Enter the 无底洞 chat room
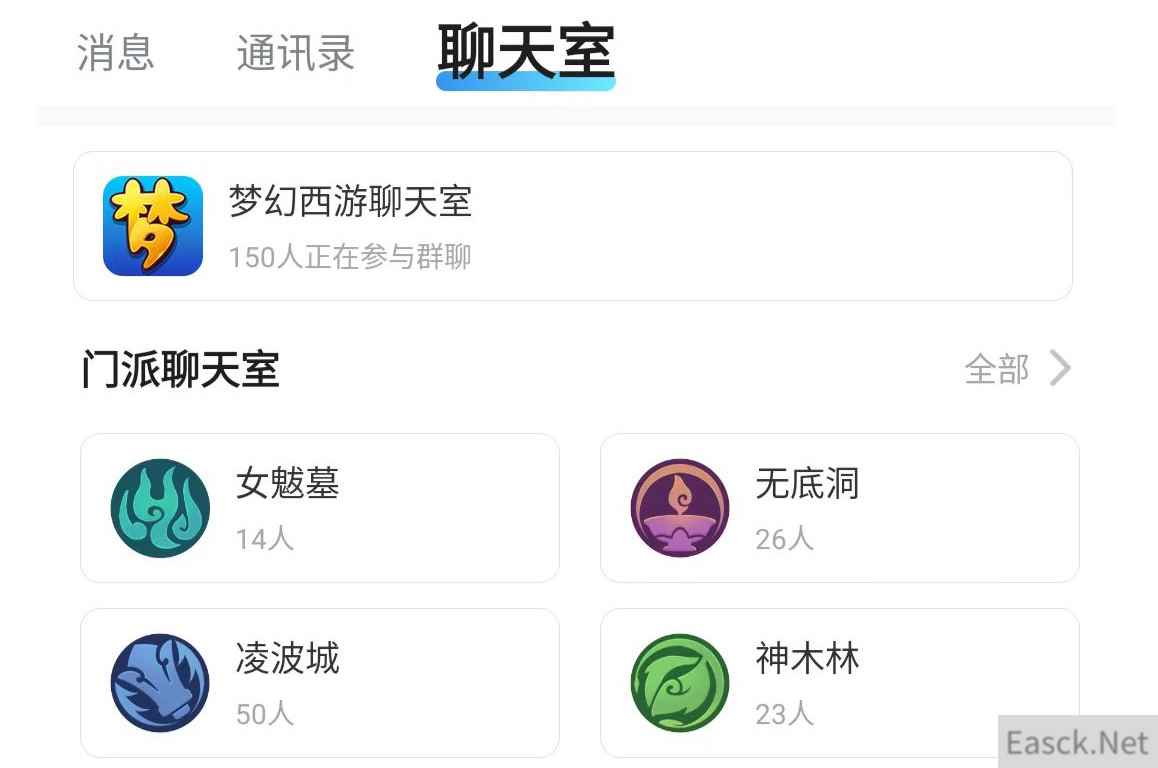 click(x=839, y=508)
